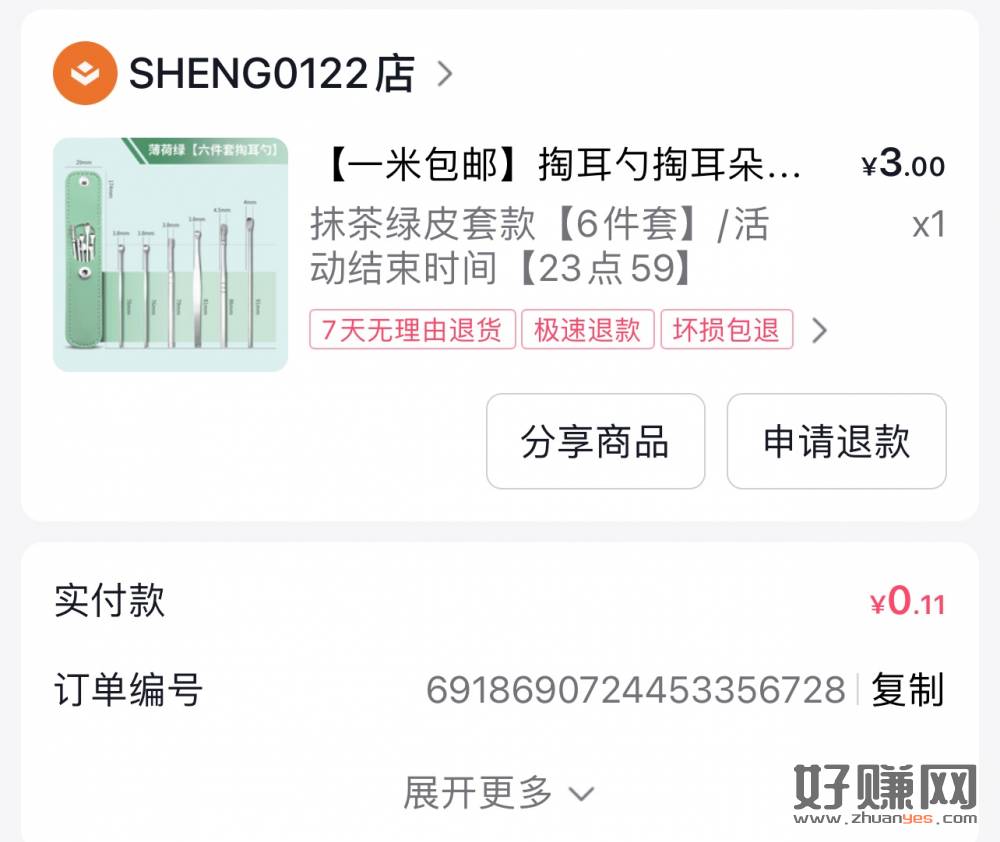The image size is (1000, 842).
Task: Tap 申请退款 to request a refund
Action: point(836,441)
